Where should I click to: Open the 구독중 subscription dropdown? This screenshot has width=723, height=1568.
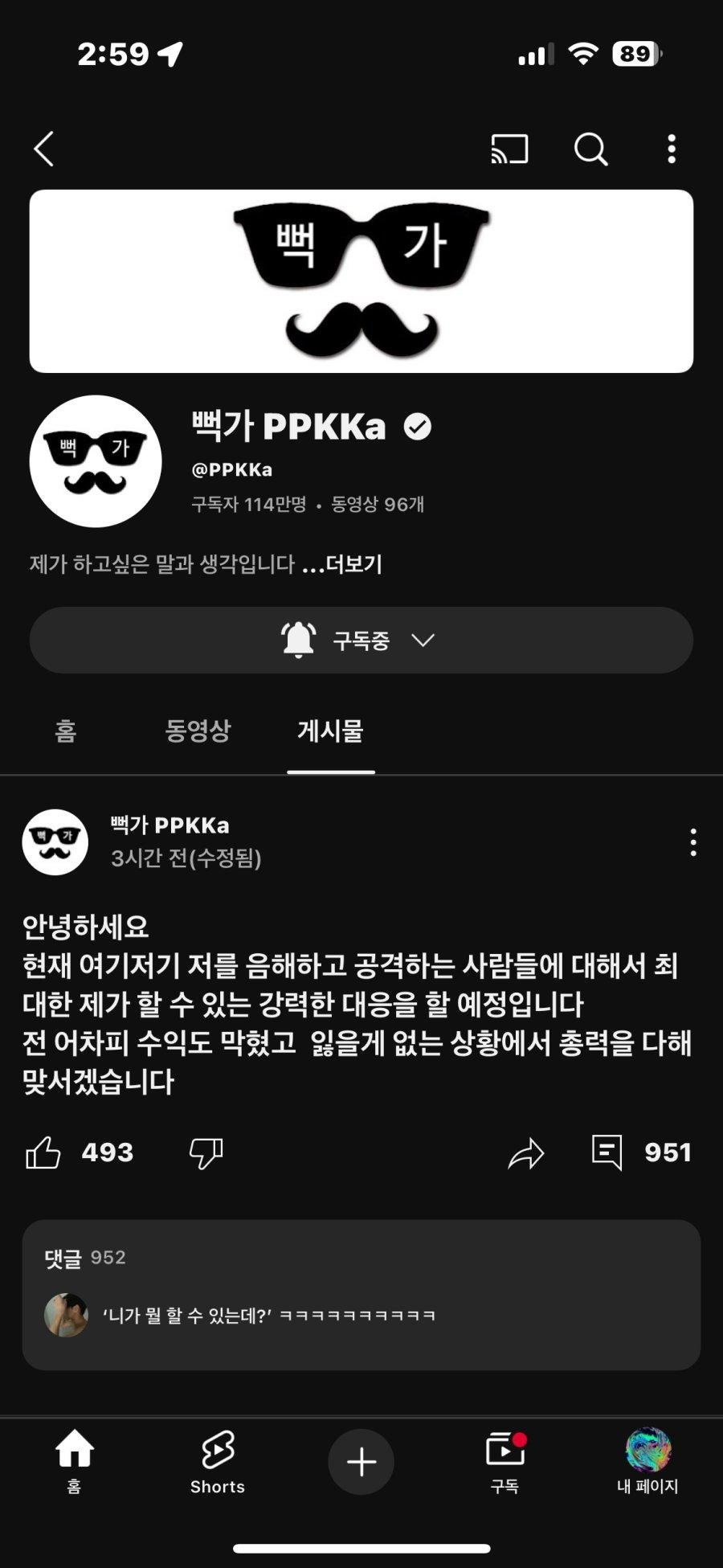[x=361, y=641]
